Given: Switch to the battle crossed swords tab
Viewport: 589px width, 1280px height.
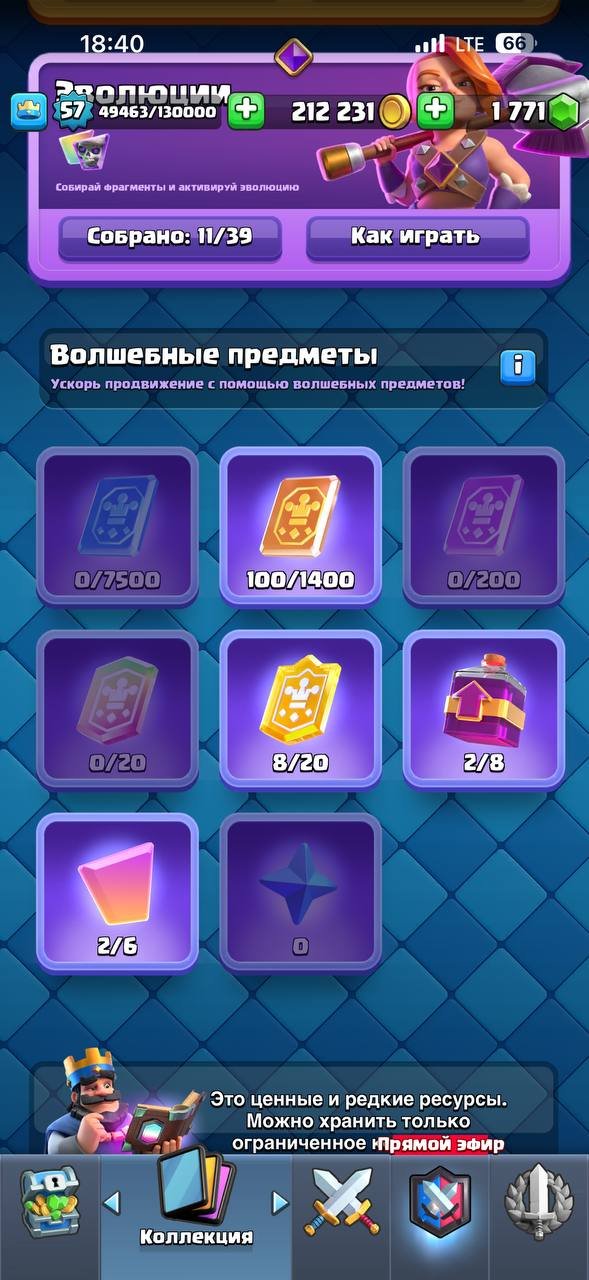Looking at the screenshot, I should [x=342, y=1203].
